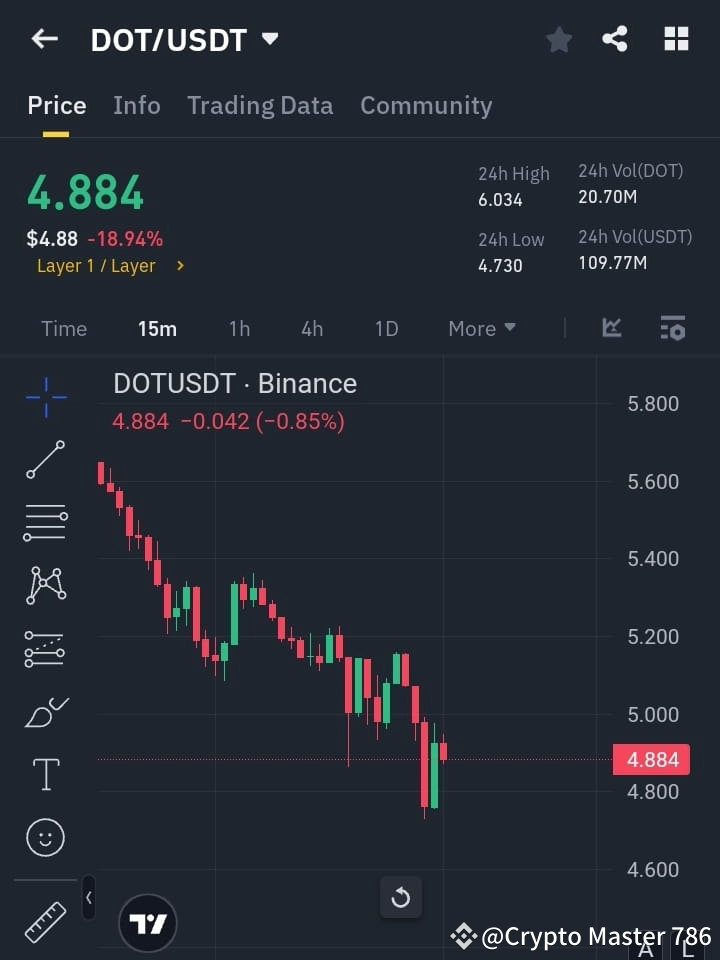
Task: Open the DOT/USDT pair selector dropdown
Action: point(270,40)
